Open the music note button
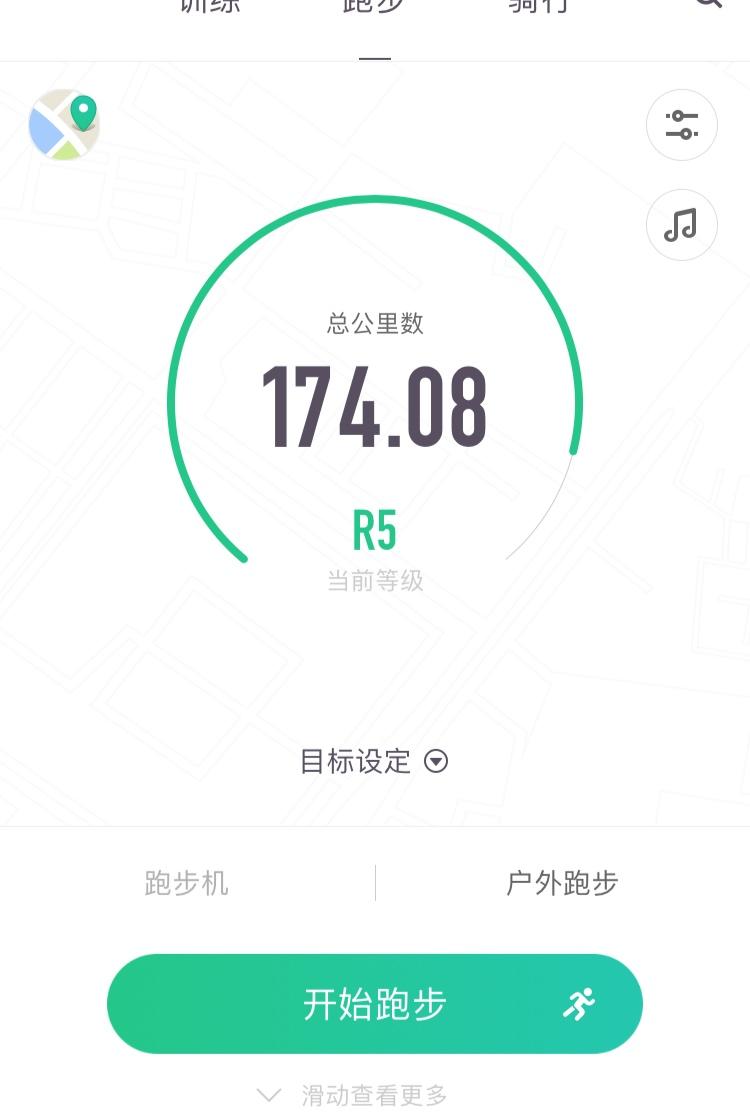Image resolution: width=750 pixels, height=1120 pixels. click(x=682, y=225)
